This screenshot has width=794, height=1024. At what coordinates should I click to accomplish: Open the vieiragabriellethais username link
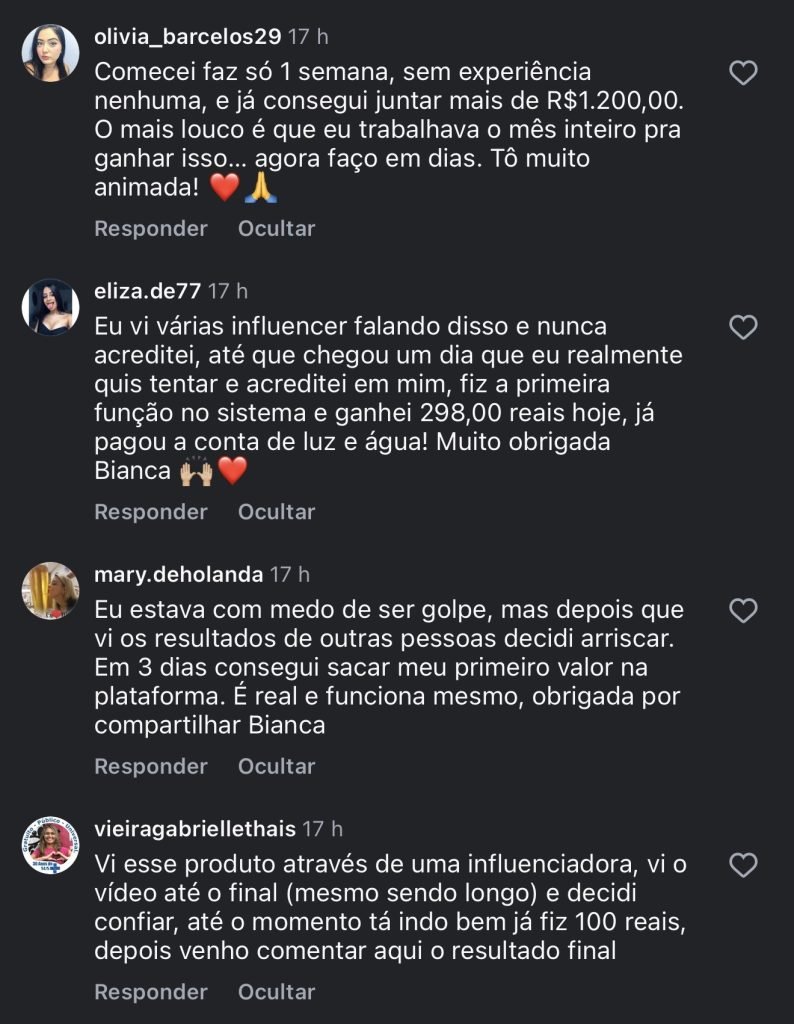coord(195,829)
